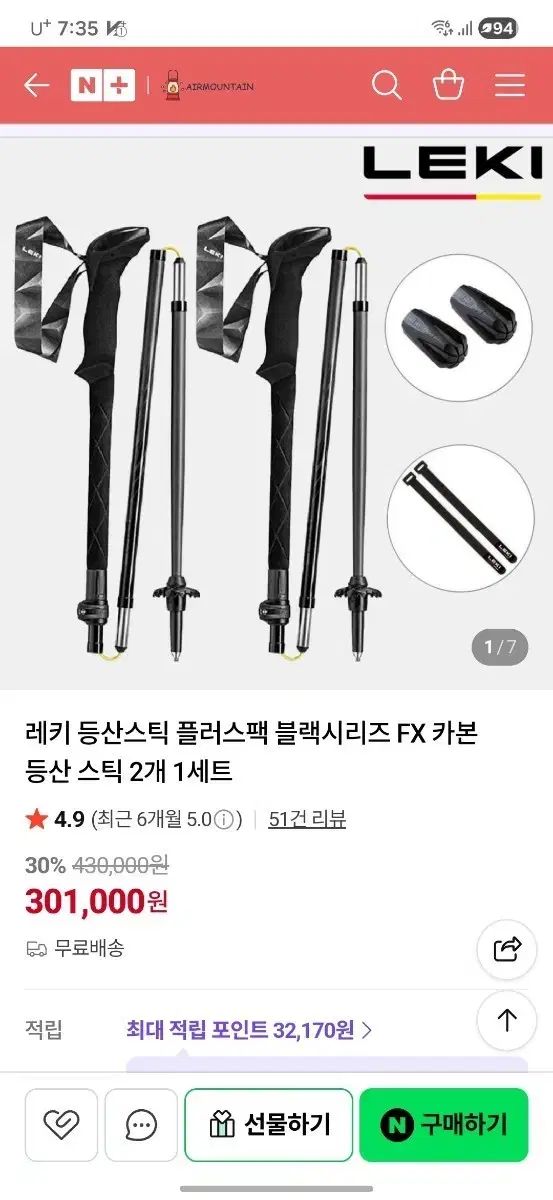Show info about the recent 6-month rating

point(227,820)
